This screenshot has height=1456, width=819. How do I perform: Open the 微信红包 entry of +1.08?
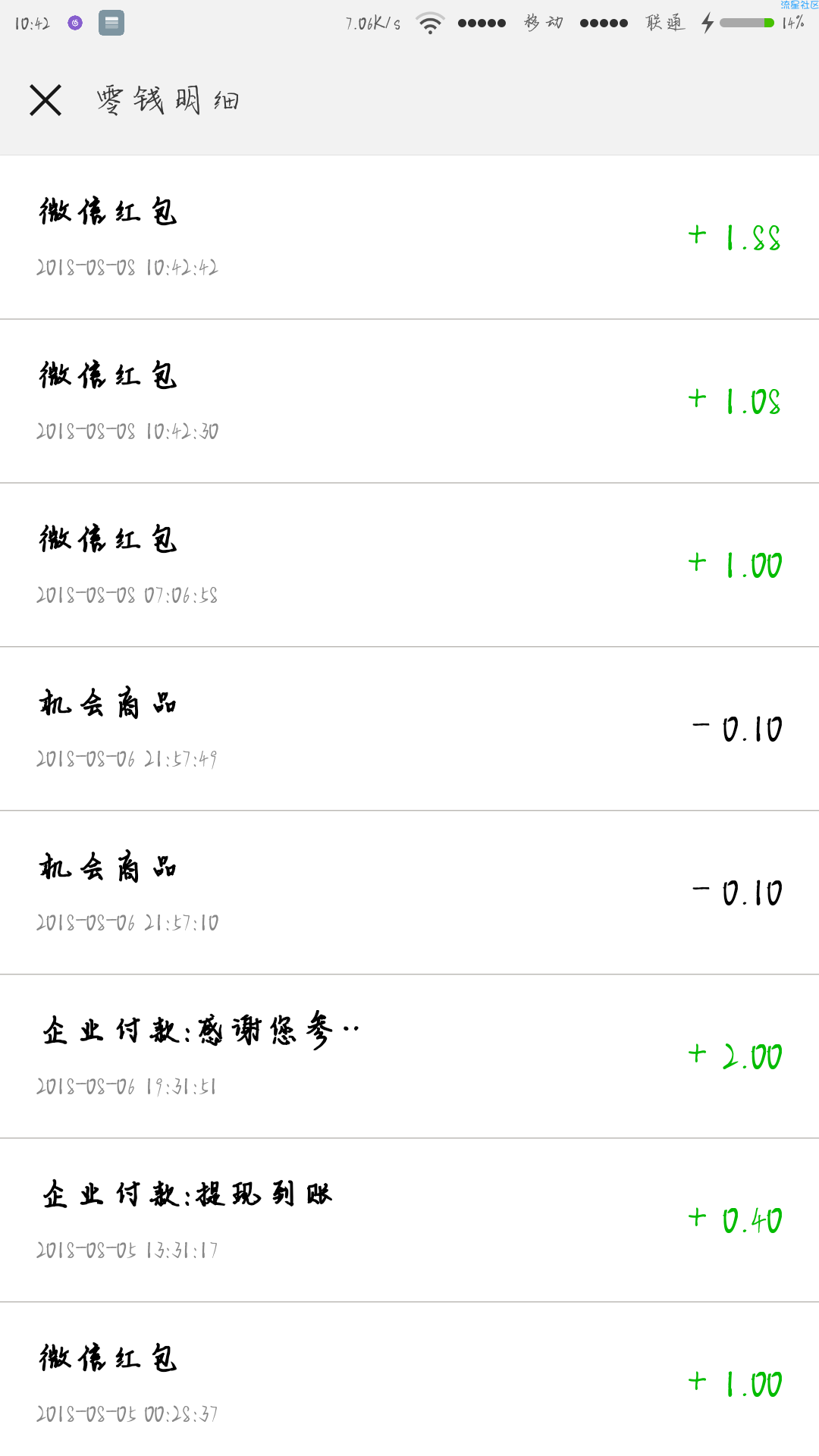pos(409,401)
